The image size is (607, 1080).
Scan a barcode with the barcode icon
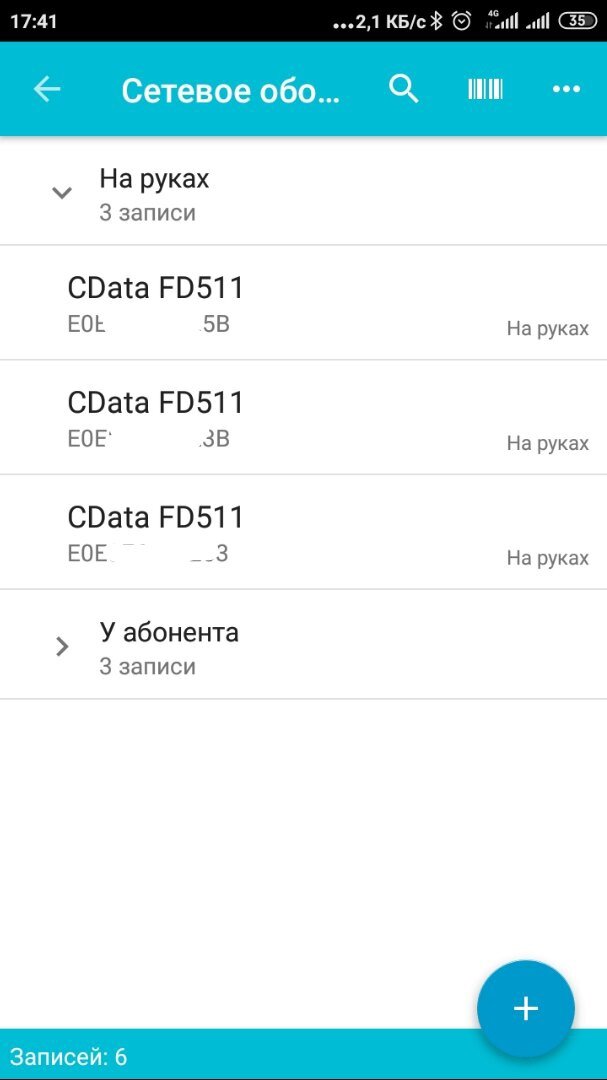point(485,89)
